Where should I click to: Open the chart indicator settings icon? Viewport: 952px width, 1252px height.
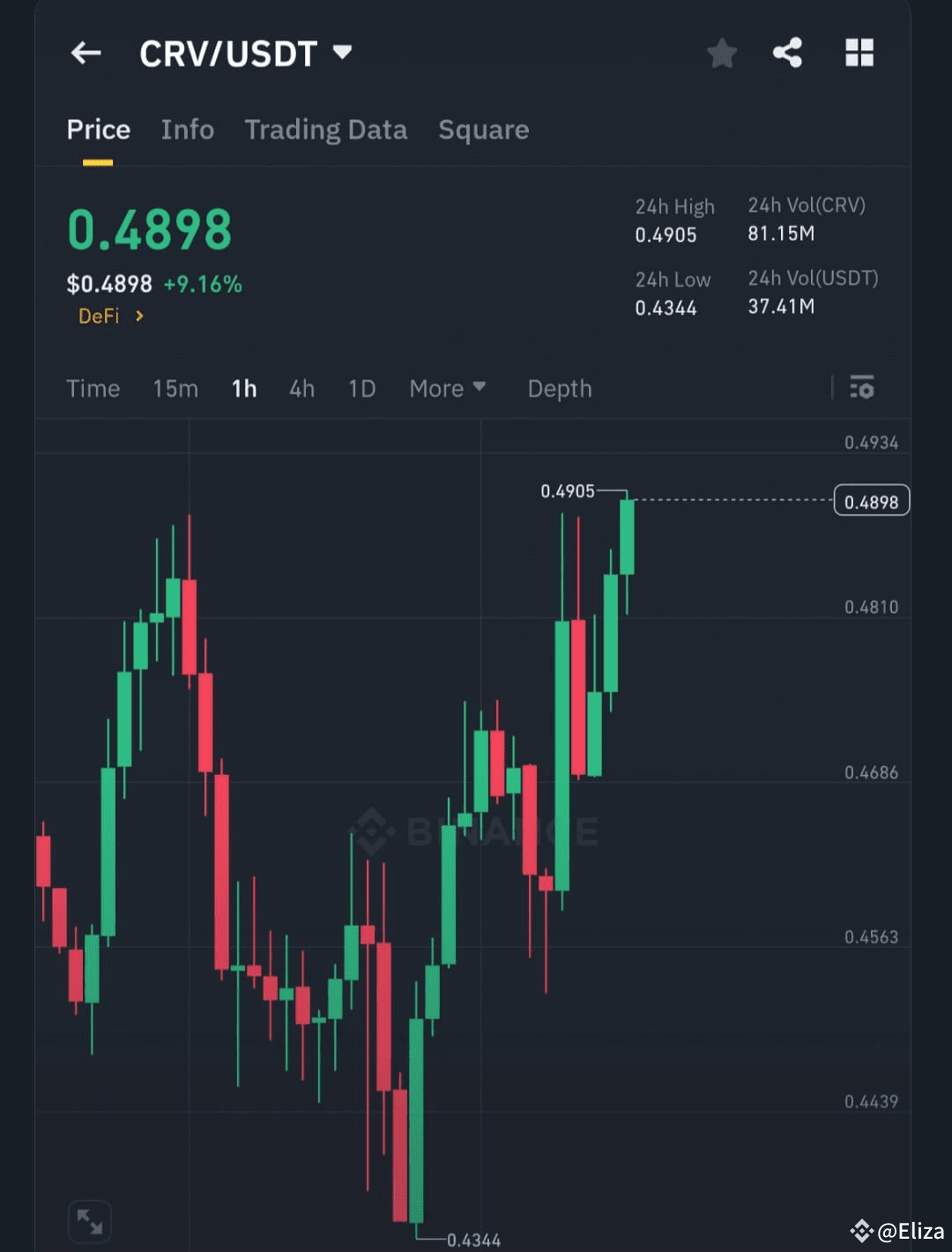(861, 388)
